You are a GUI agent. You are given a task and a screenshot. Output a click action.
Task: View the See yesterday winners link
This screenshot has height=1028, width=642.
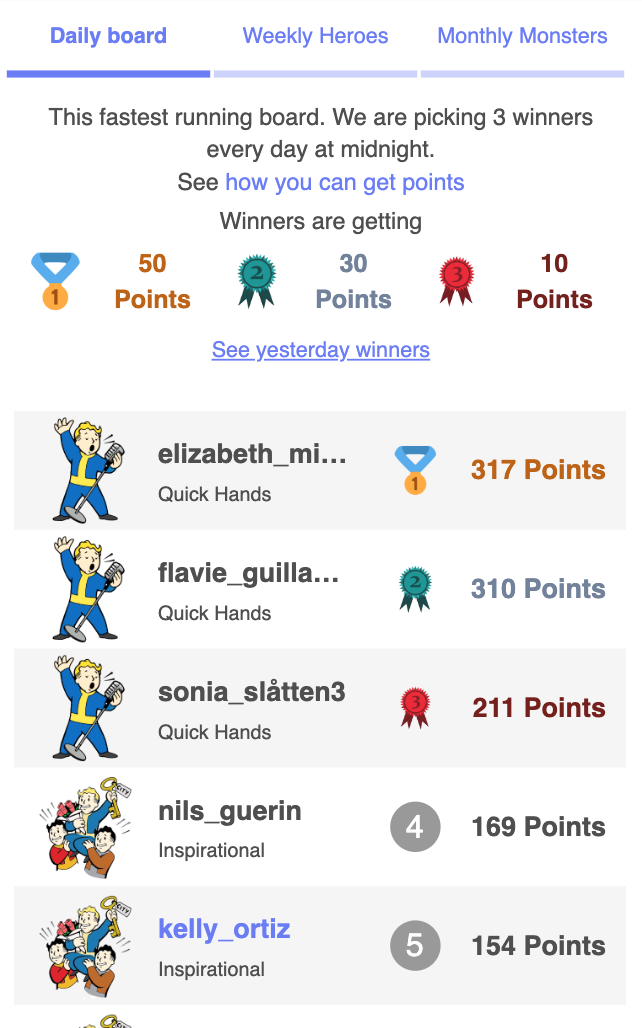click(x=321, y=351)
